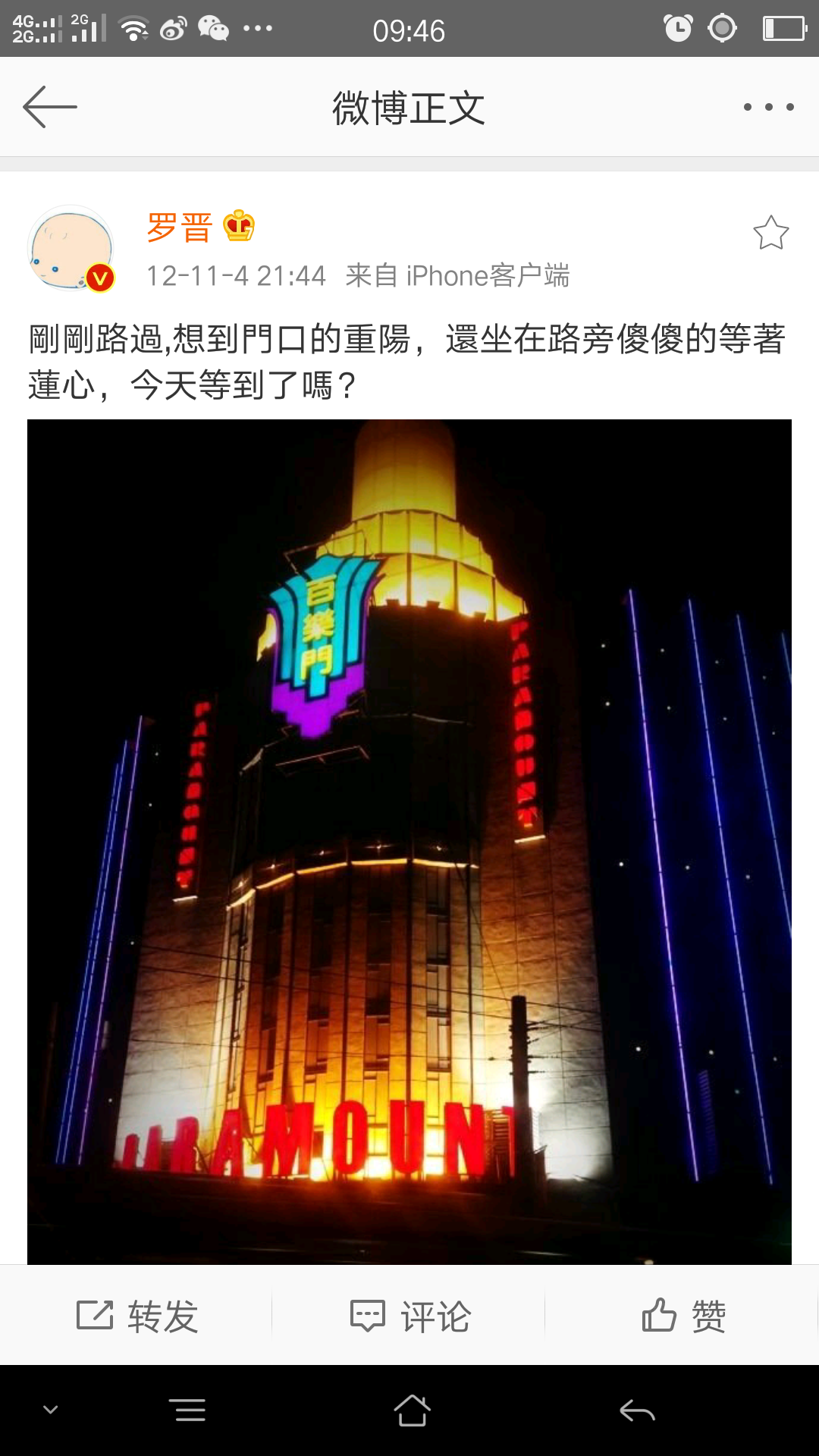The width and height of the screenshot is (819, 1456).
Task: Open the three-dot overflow menu
Action: 768,107
